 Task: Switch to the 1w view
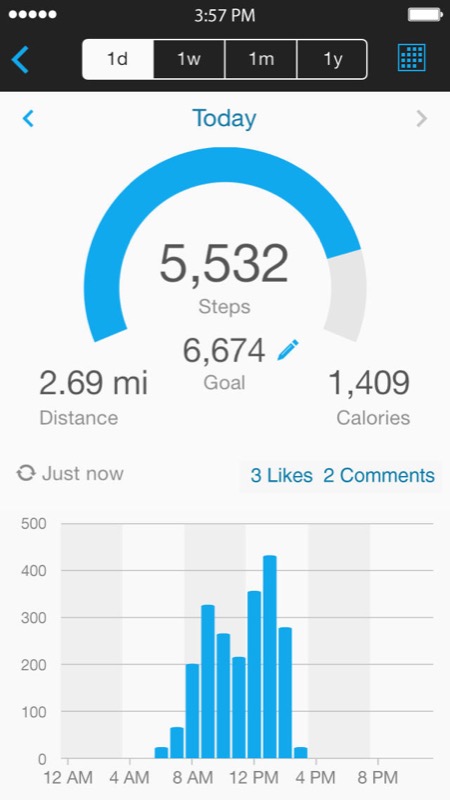tap(189, 60)
